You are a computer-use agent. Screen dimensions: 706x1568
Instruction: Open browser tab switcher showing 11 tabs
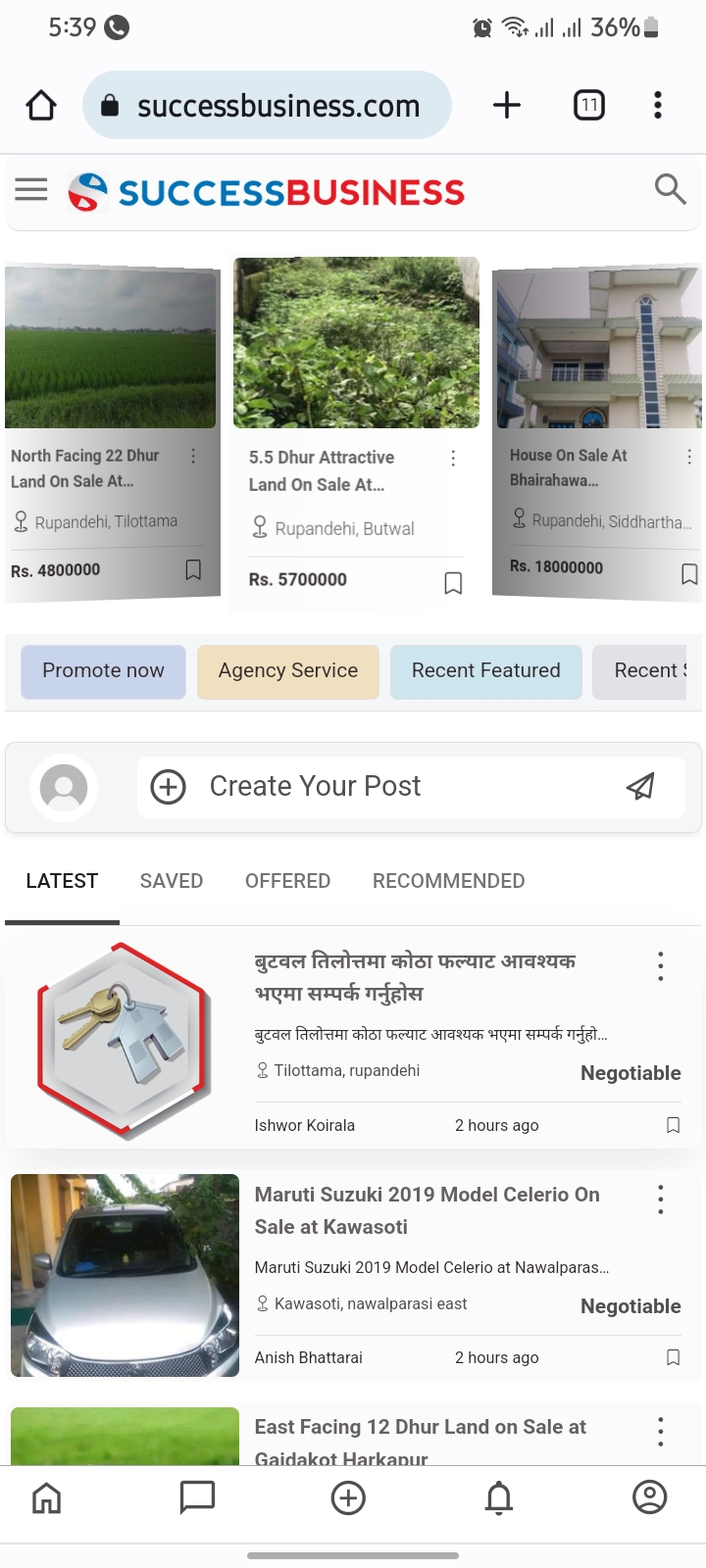(588, 105)
